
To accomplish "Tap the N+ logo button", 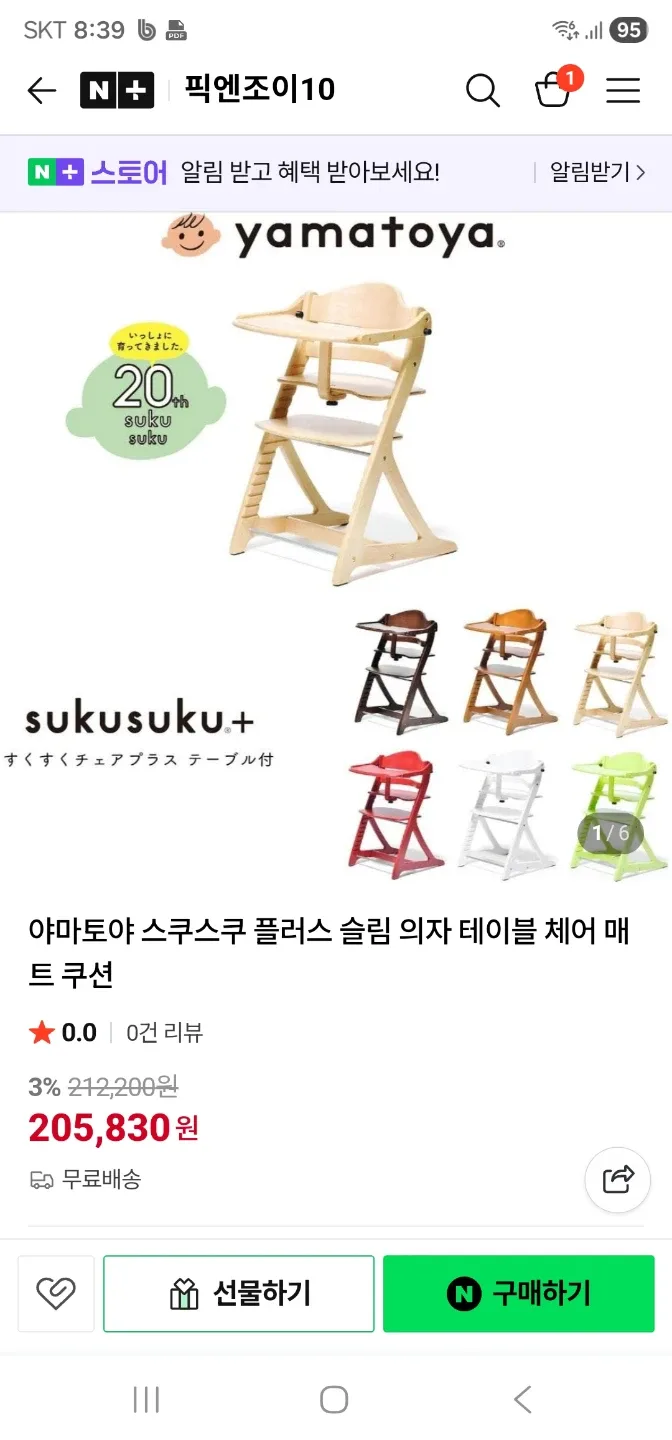I will point(117,91).
